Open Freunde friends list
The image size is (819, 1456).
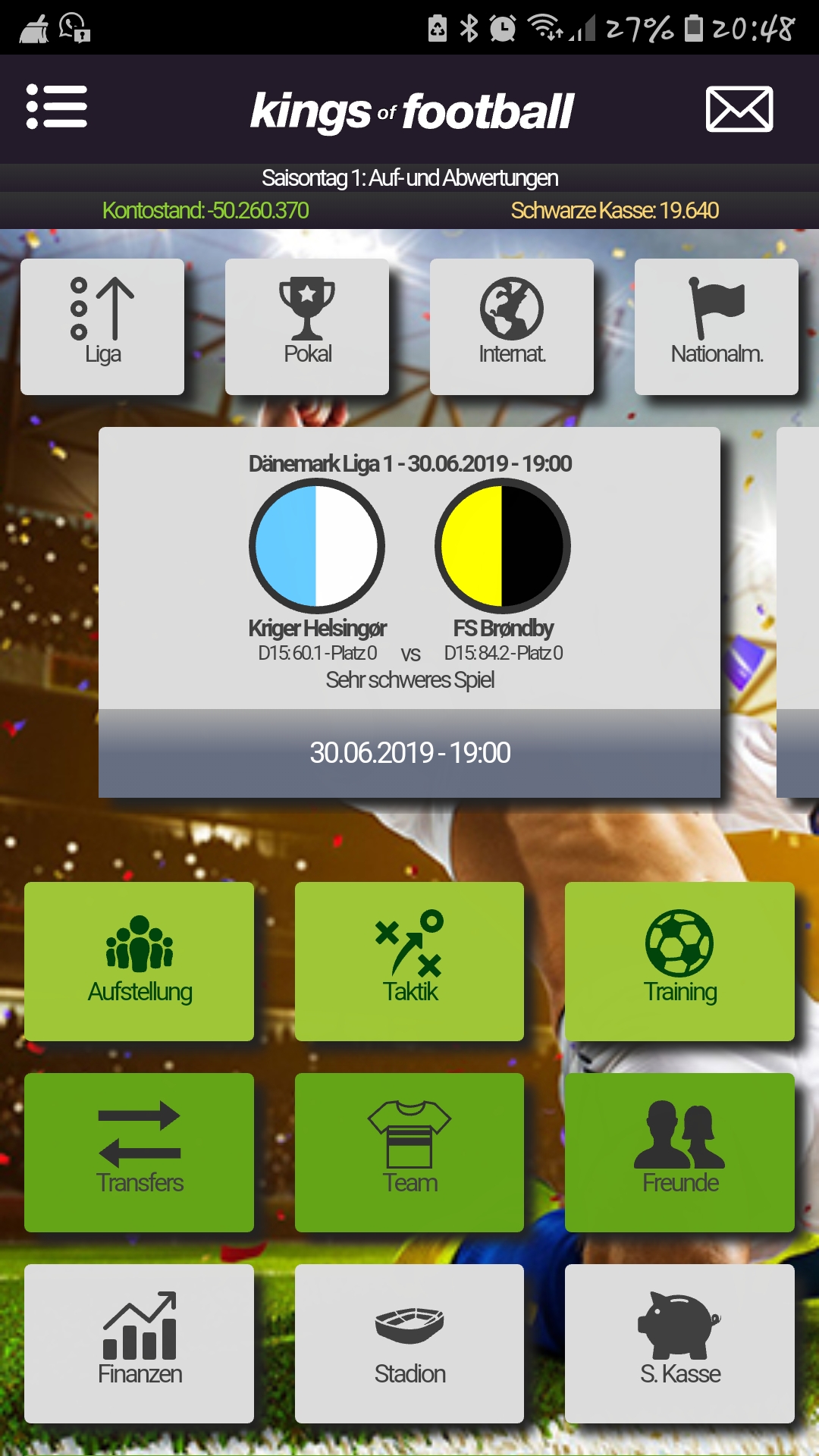click(x=679, y=1152)
